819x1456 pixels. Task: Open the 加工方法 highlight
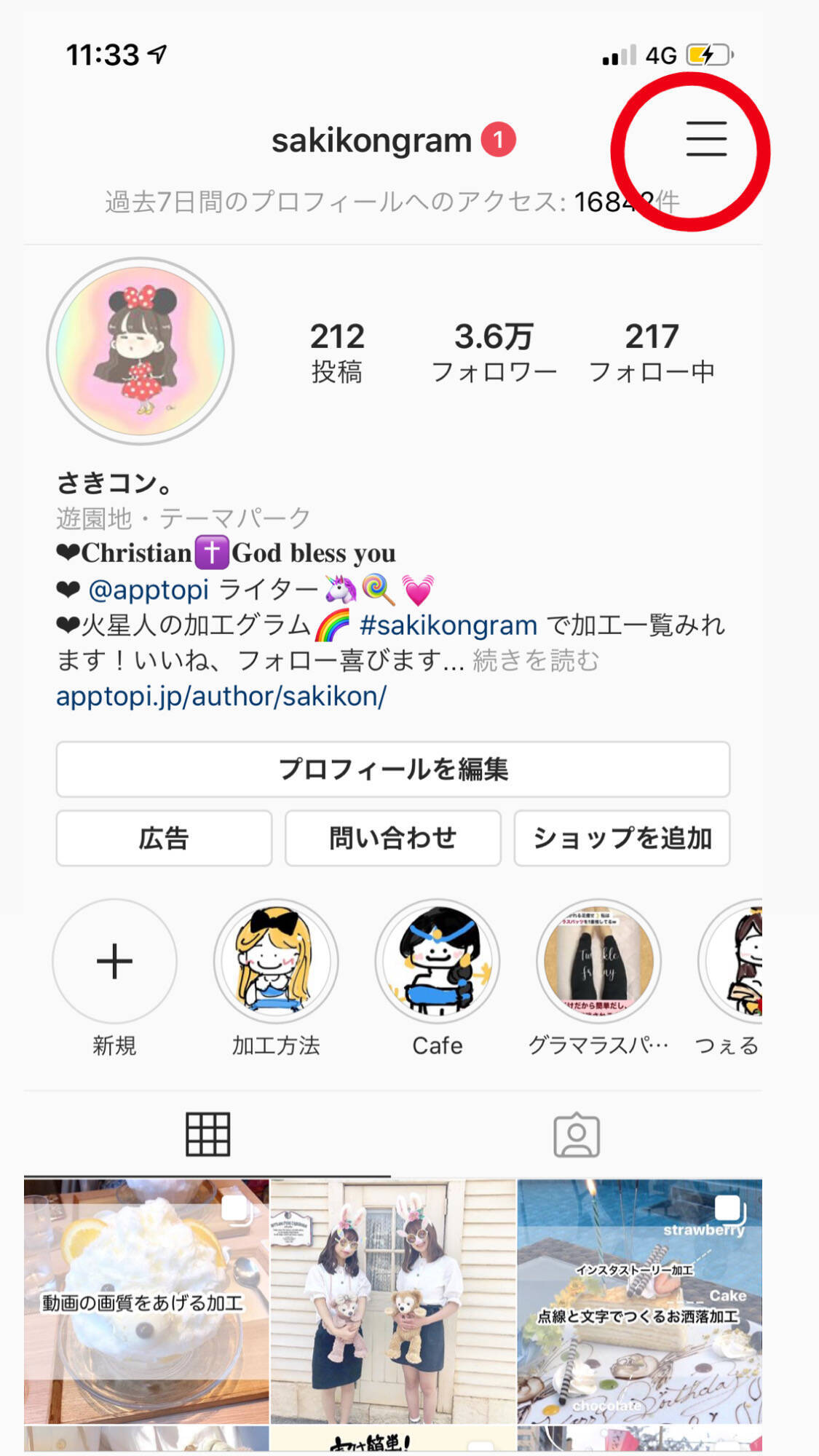pos(276,962)
